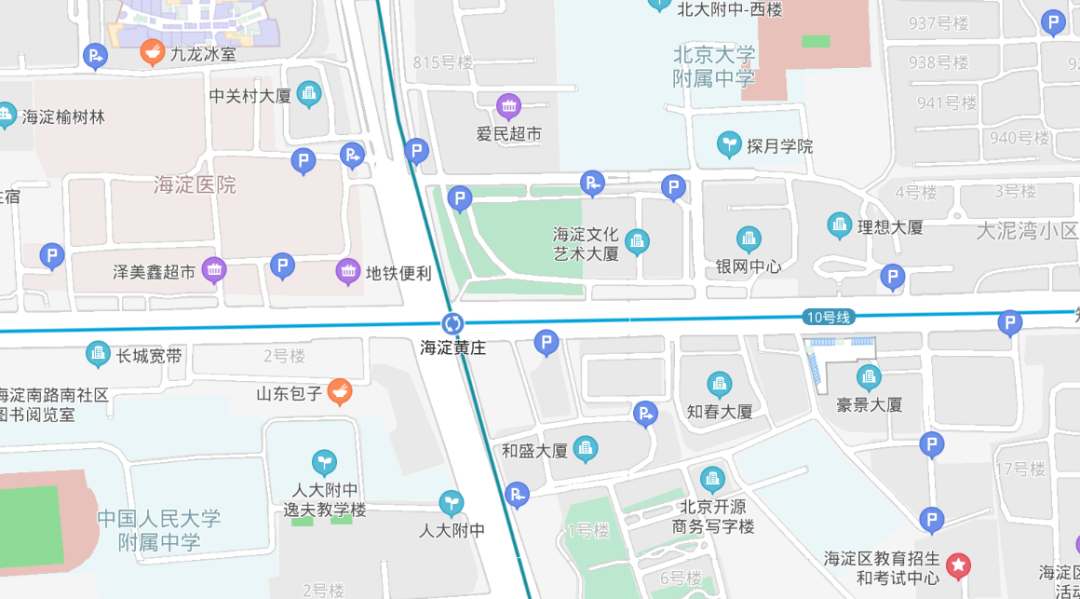
Task: Tap the 泽美鑫超市 shop marker
Action: 213,269
